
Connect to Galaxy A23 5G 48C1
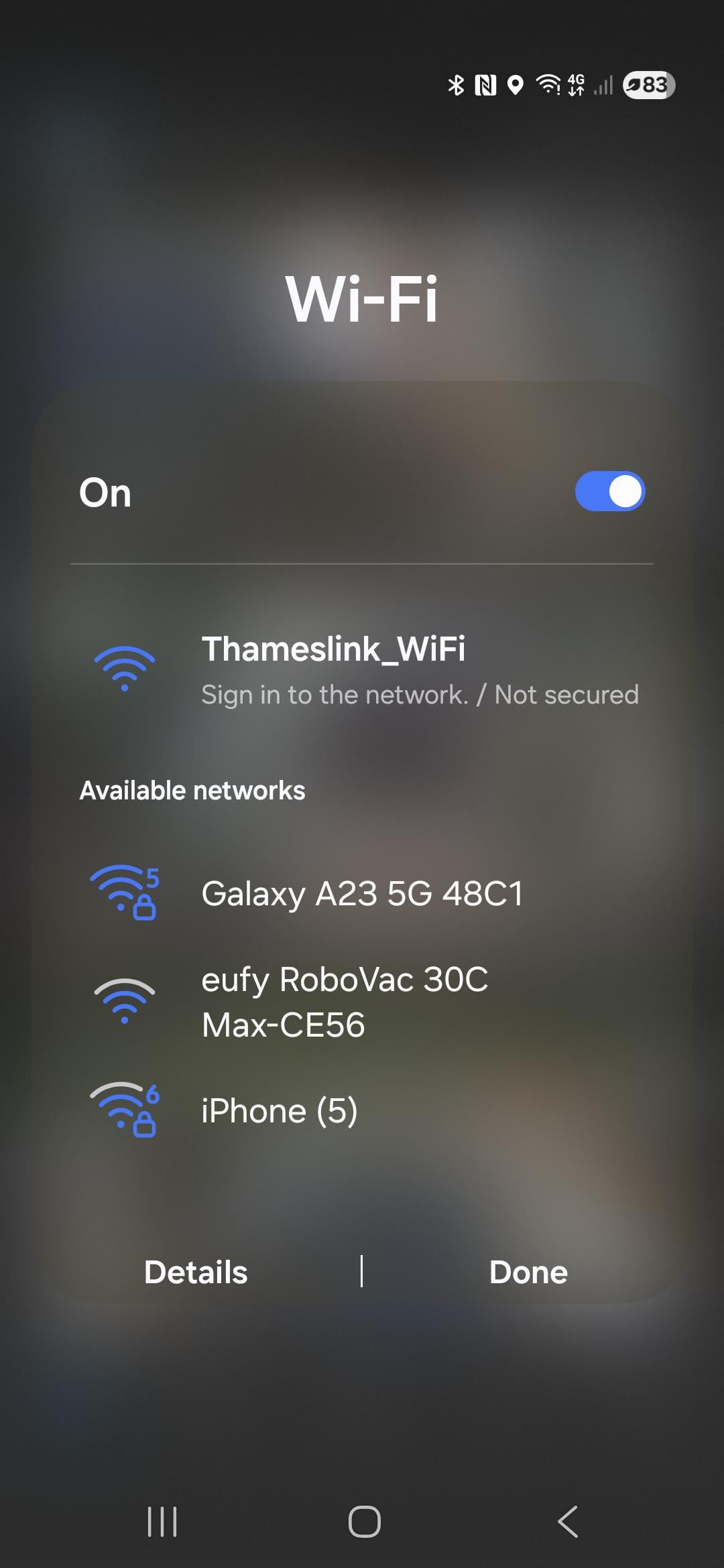[x=362, y=893]
